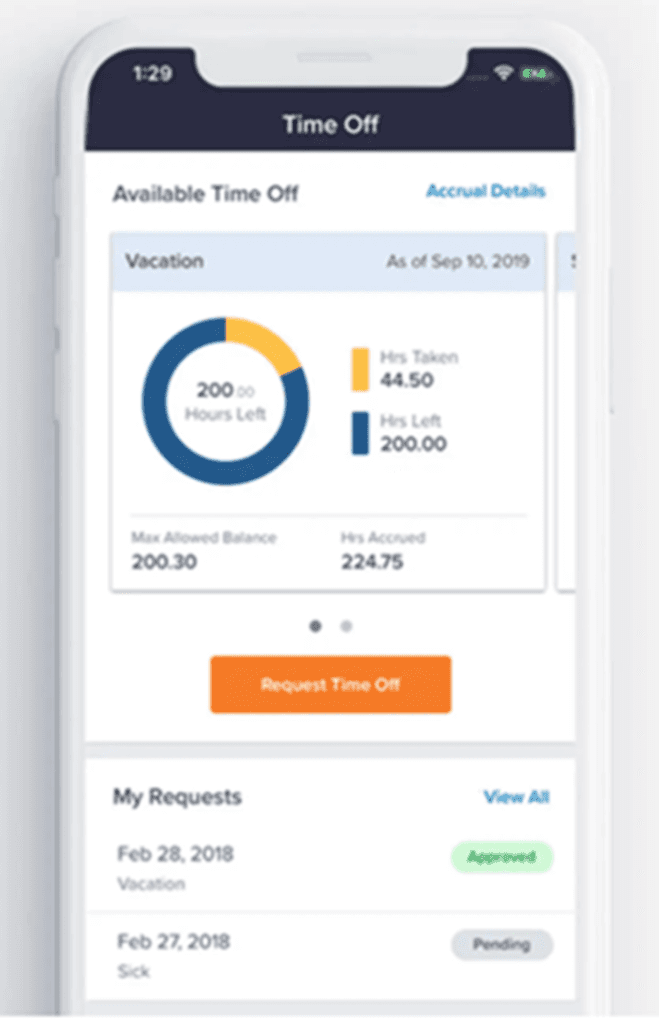View All my requests

(x=516, y=797)
